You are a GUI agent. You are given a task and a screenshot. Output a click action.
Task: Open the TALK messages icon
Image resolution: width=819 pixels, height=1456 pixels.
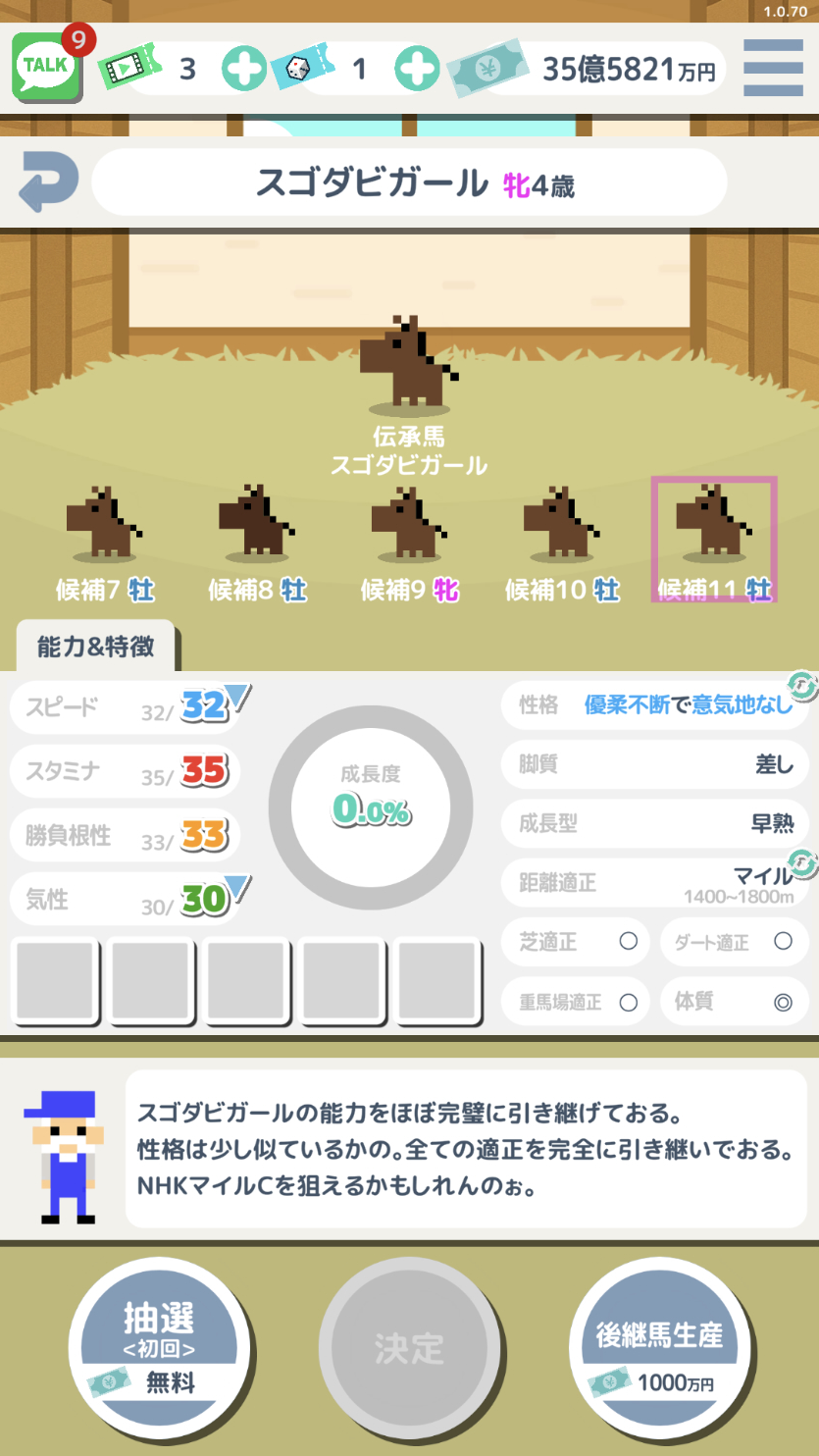point(46,66)
